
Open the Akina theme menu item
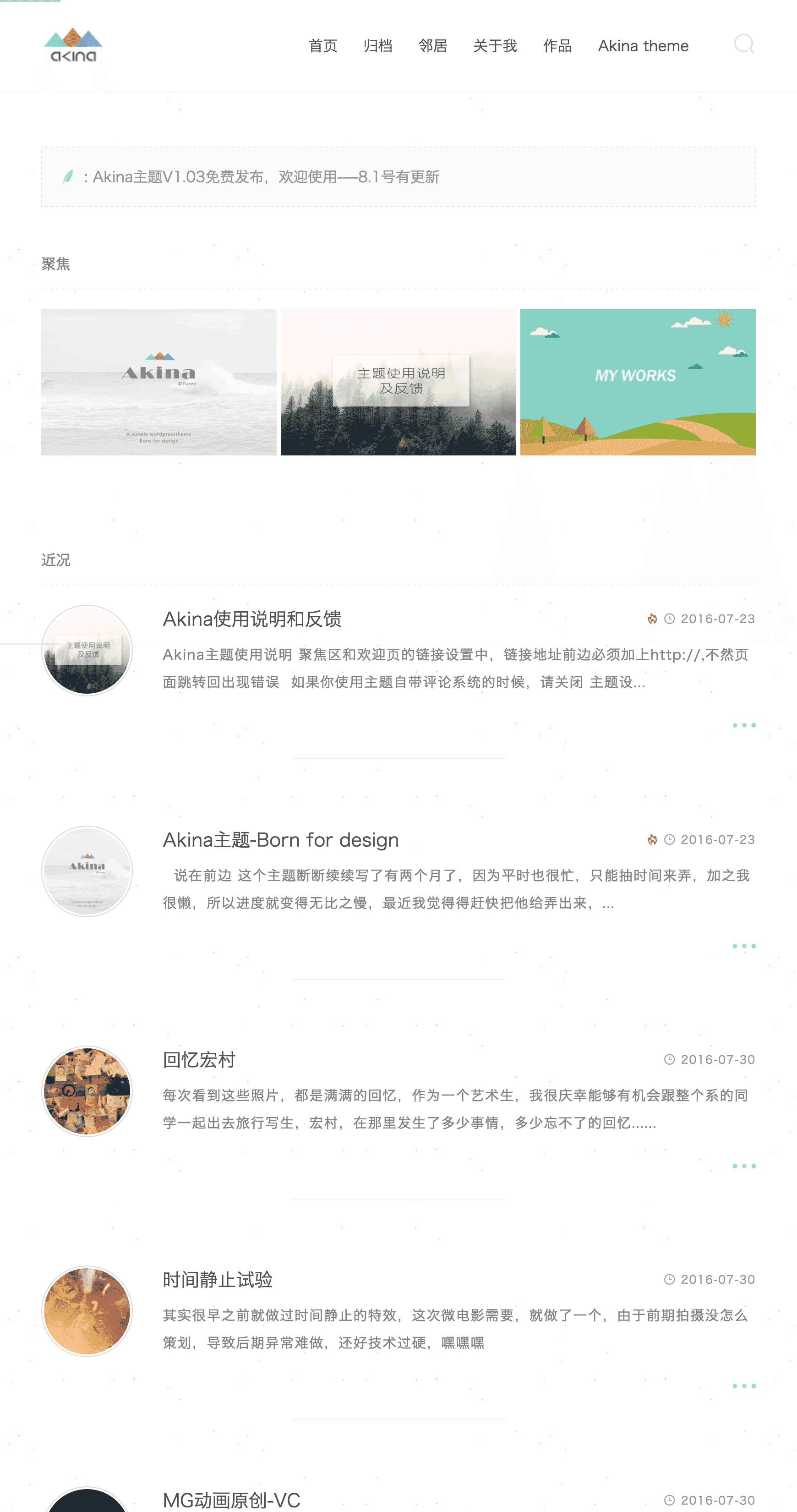pos(643,46)
